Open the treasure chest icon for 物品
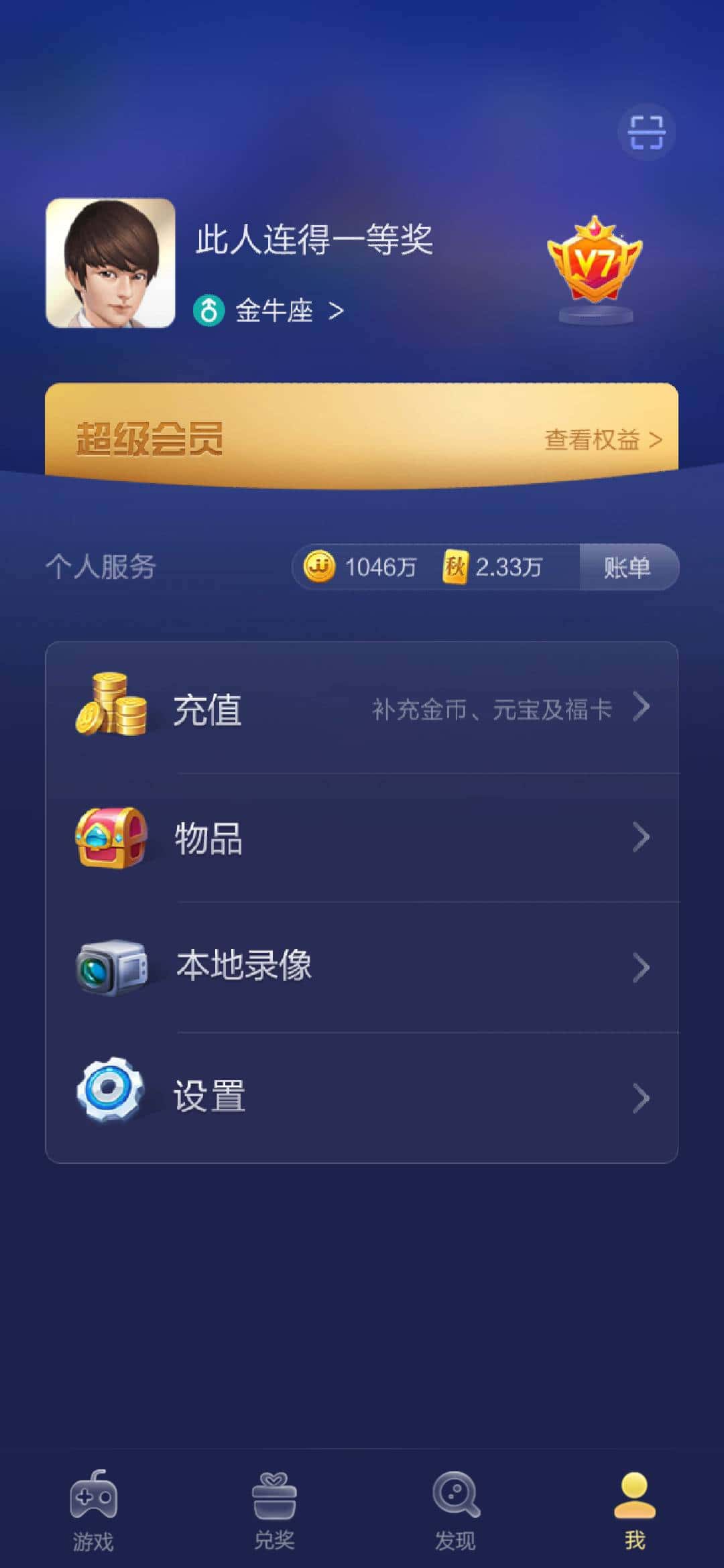 (x=109, y=838)
